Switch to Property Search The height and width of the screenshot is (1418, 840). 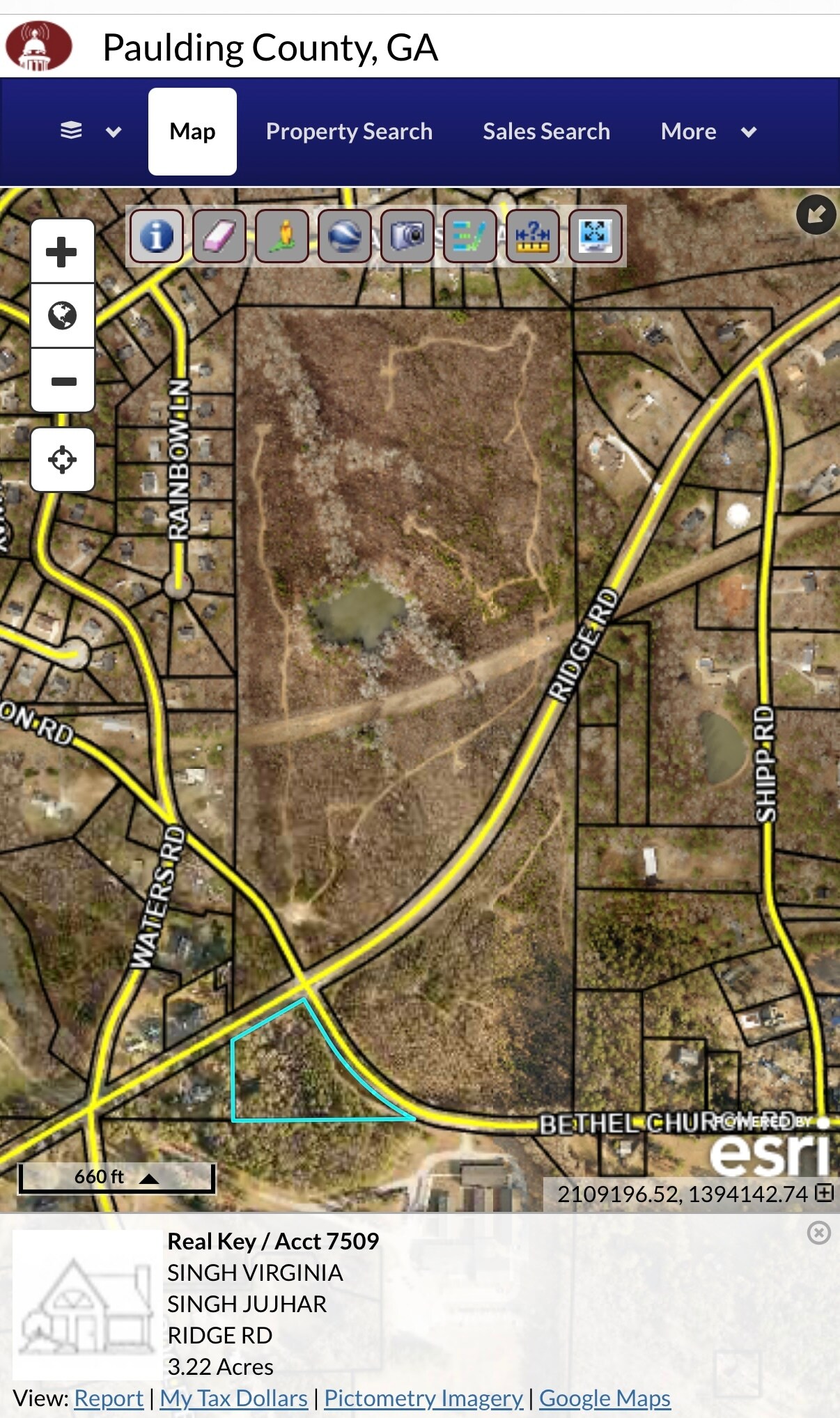[349, 132]
